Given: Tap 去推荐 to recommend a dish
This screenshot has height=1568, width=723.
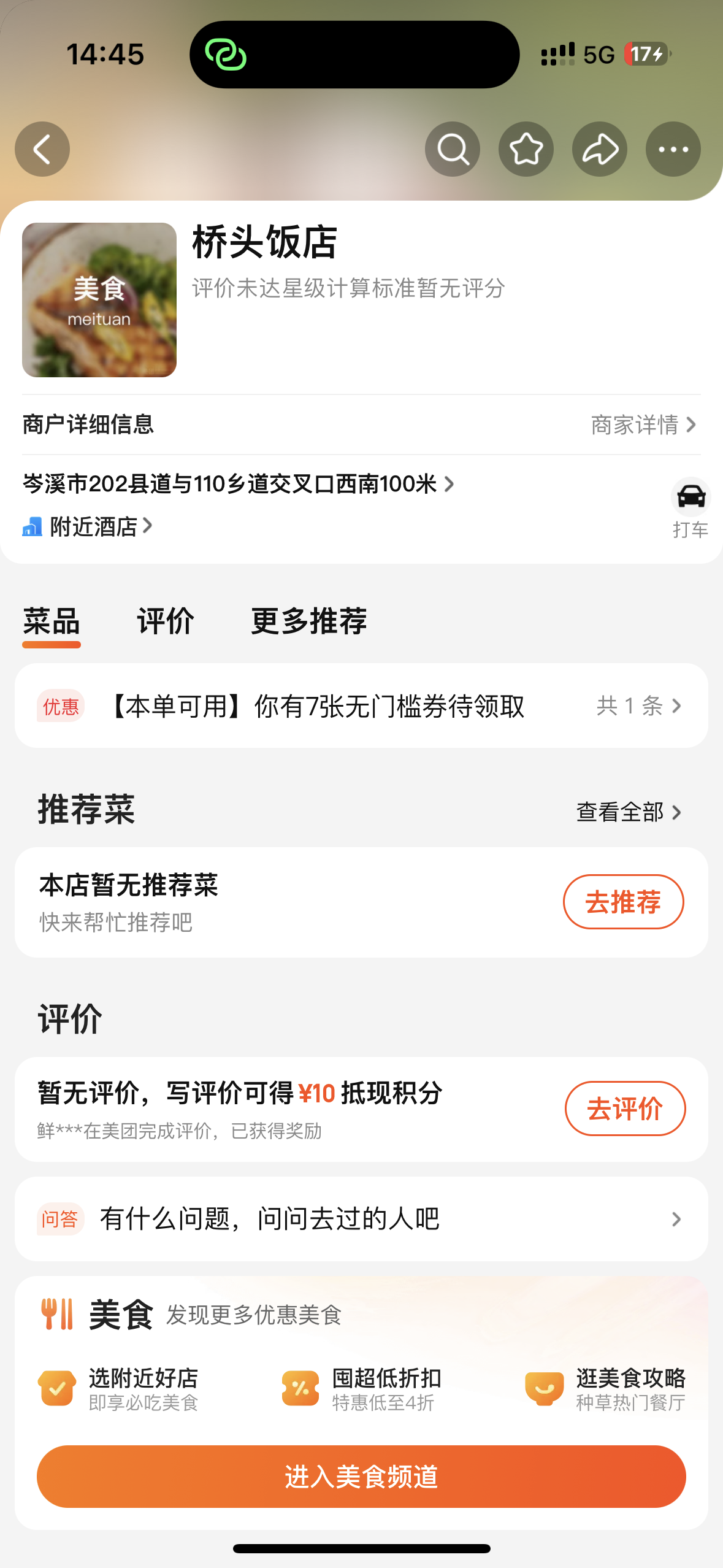Looking at the screenshot, I should tap(623, 902).
